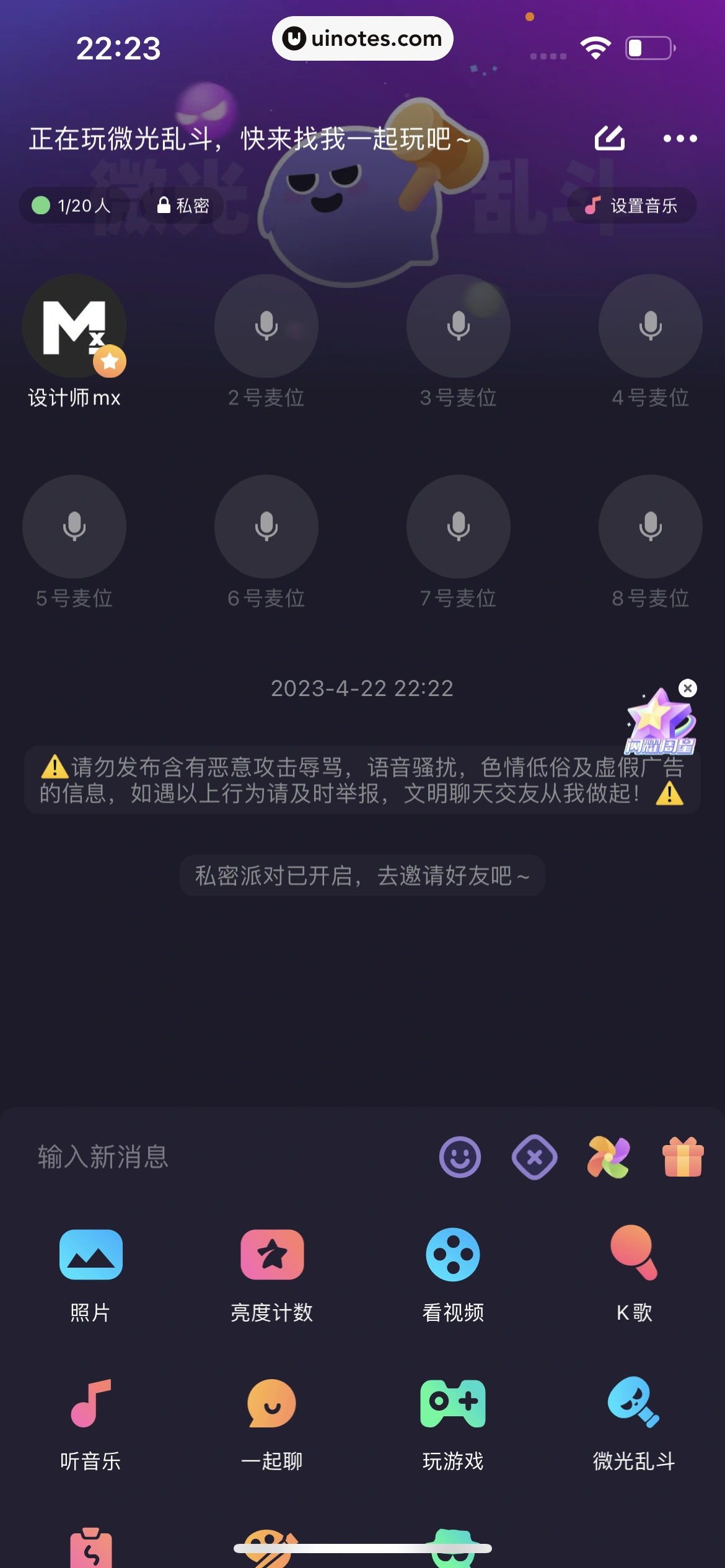Open the three-dot overflow menu
This screenshot has width=725, height=1568.
(x=680, y=138)
